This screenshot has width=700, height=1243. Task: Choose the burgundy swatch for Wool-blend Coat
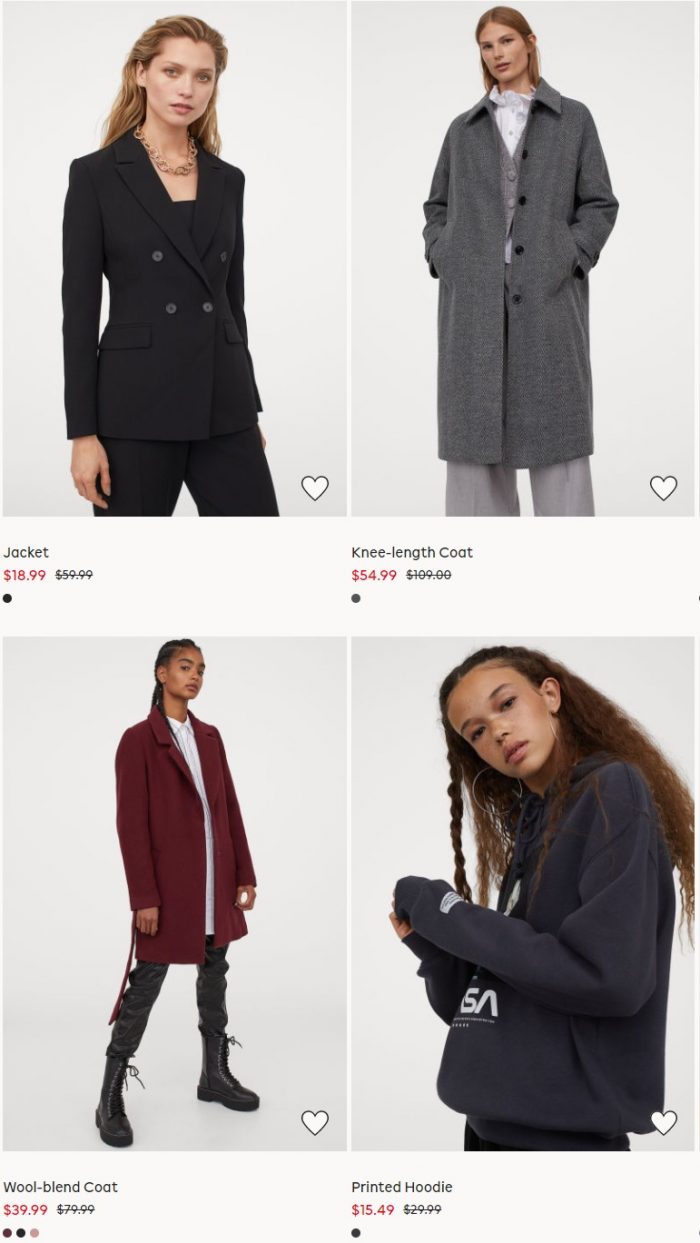[x=7, y=1233]
